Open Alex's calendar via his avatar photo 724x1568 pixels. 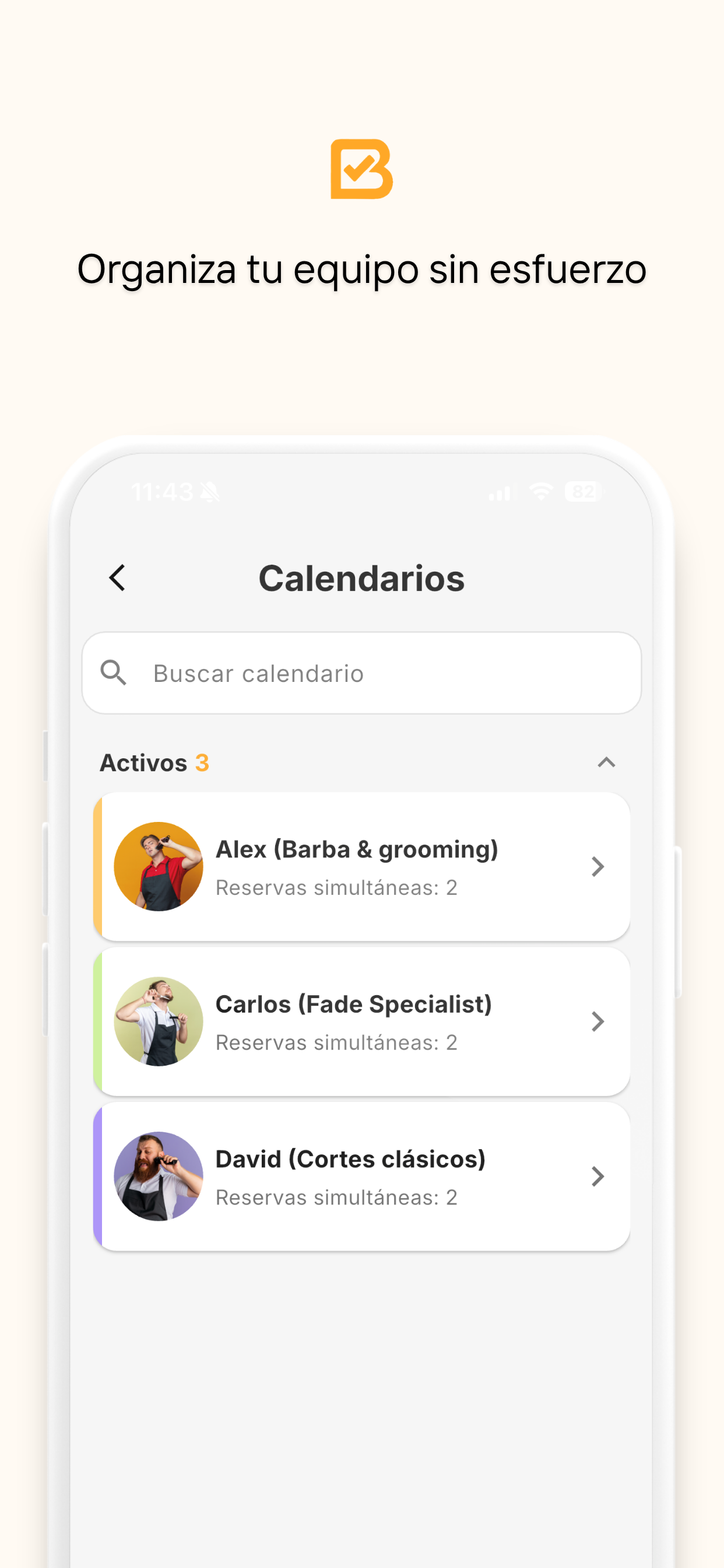[x=157, y=866]
